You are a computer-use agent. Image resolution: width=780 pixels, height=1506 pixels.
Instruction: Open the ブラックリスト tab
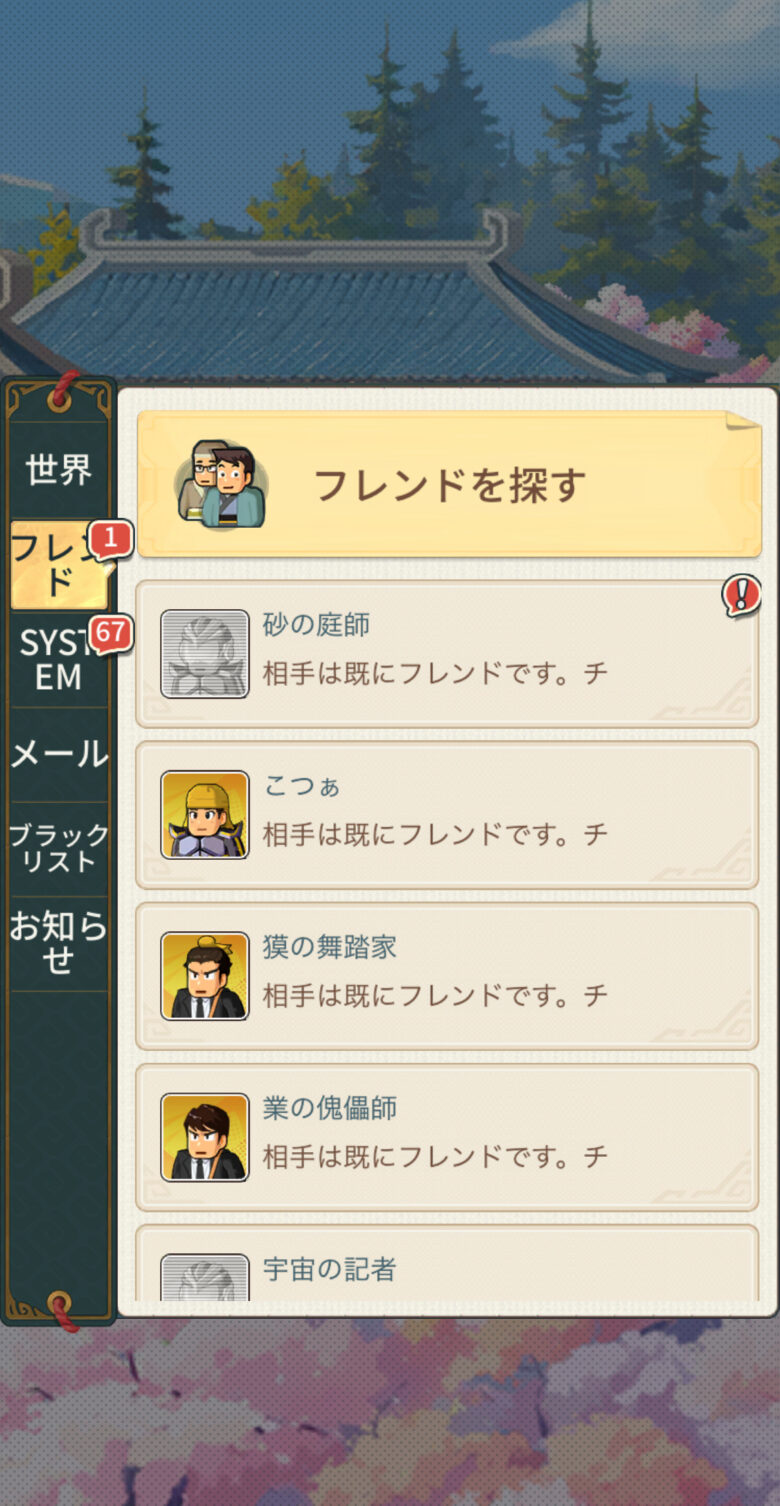coord(59,848)
